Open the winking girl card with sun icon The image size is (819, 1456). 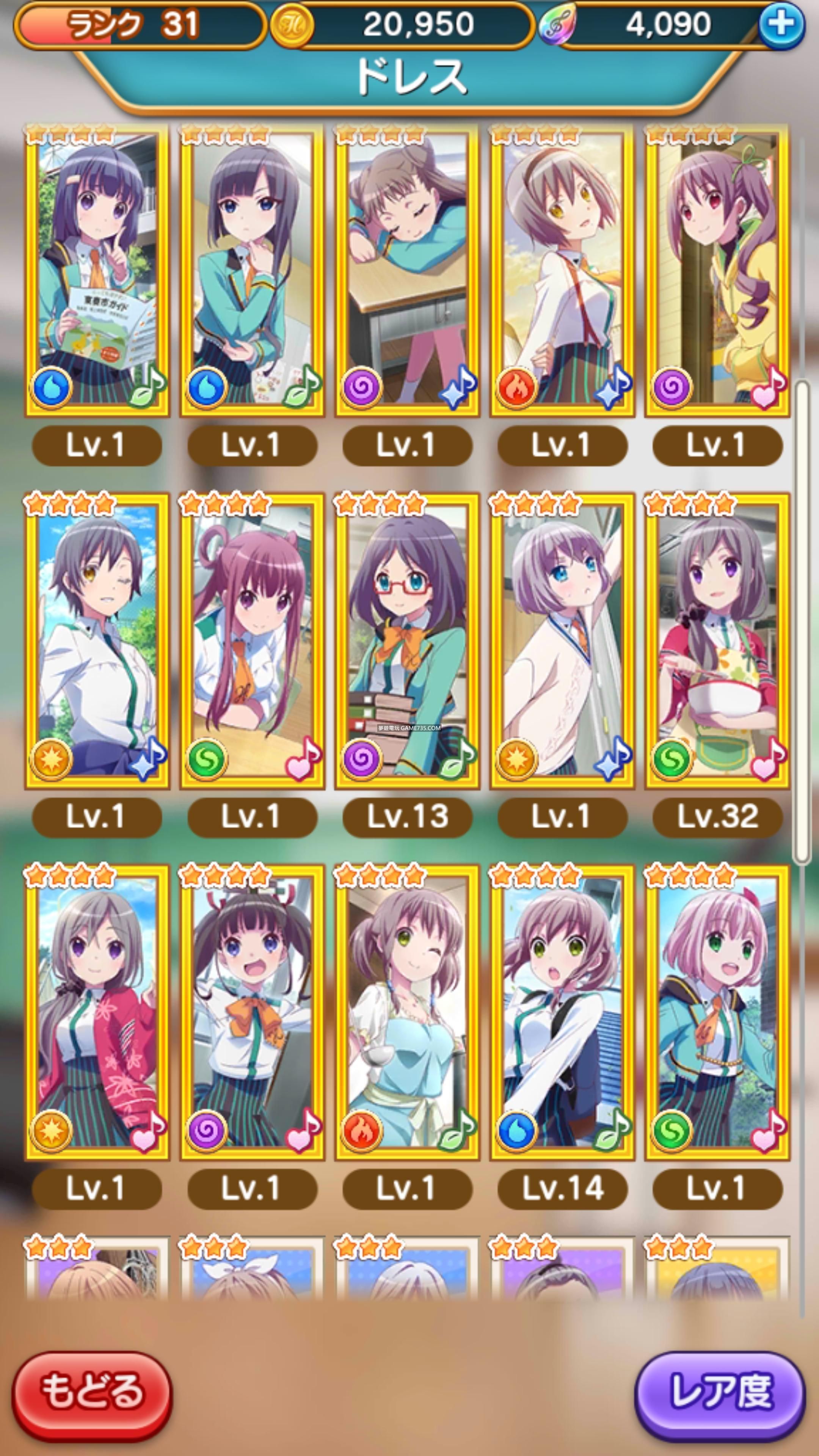pos(97,642)
